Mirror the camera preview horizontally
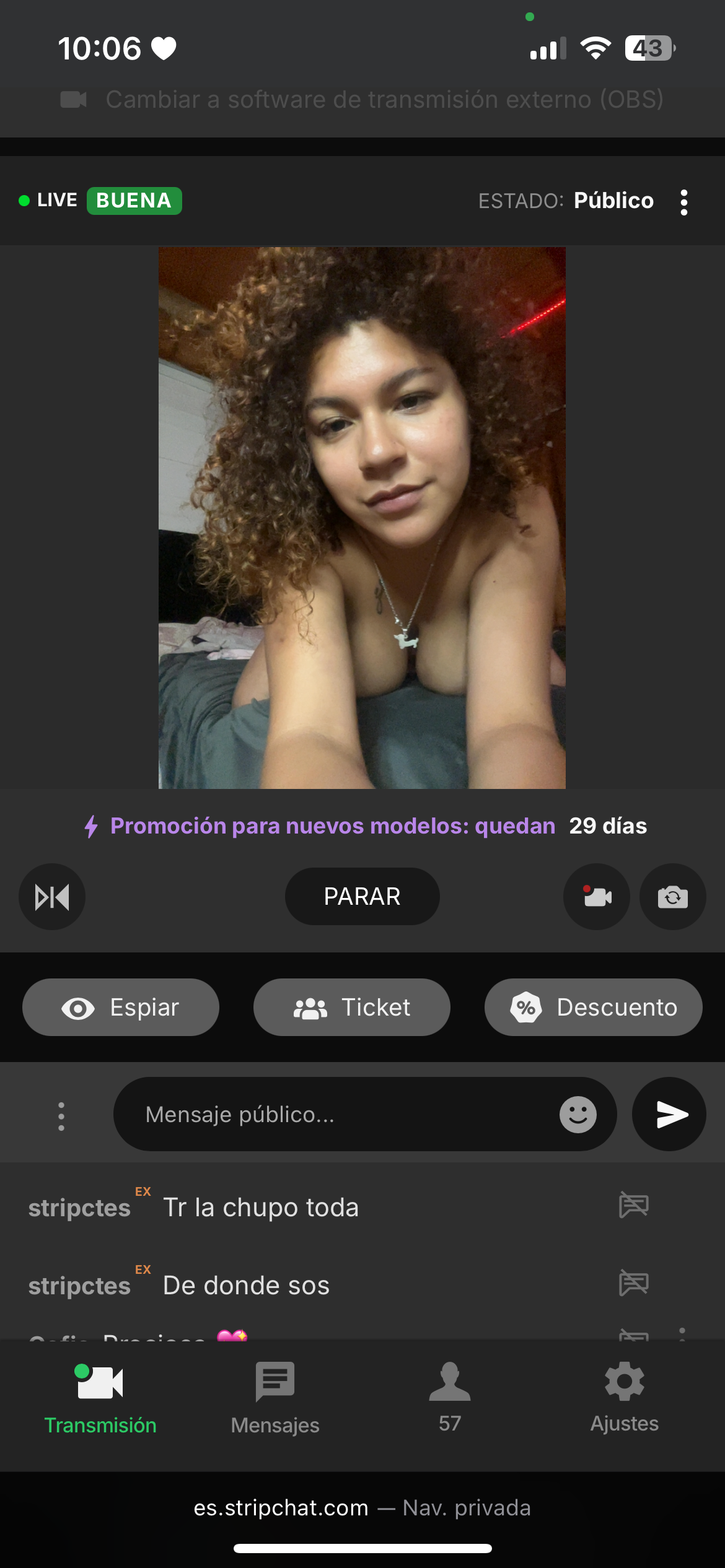725x1568 pixels. 52,897
